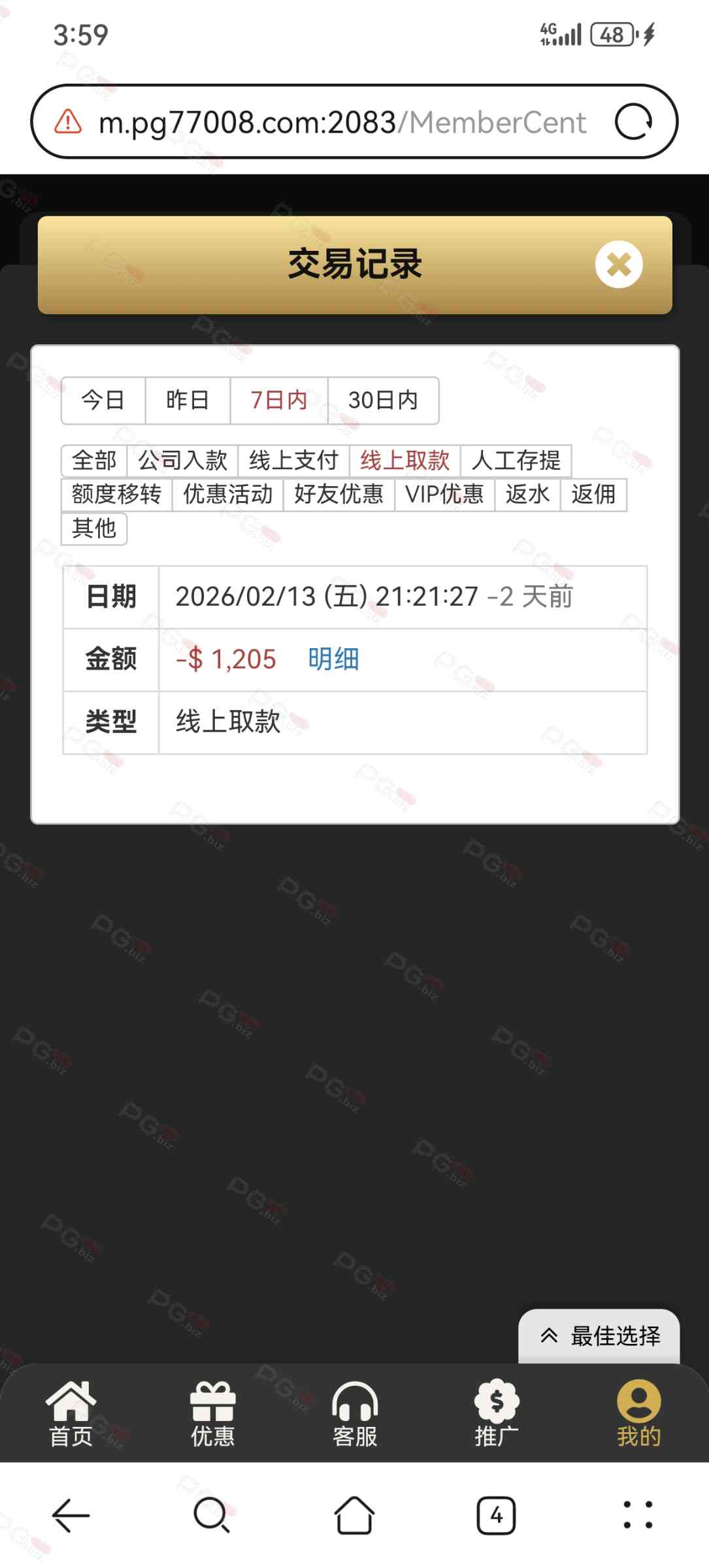Select the 今日 date filter
This screenshot has width=709, height=1568.
tap(103, 400)
